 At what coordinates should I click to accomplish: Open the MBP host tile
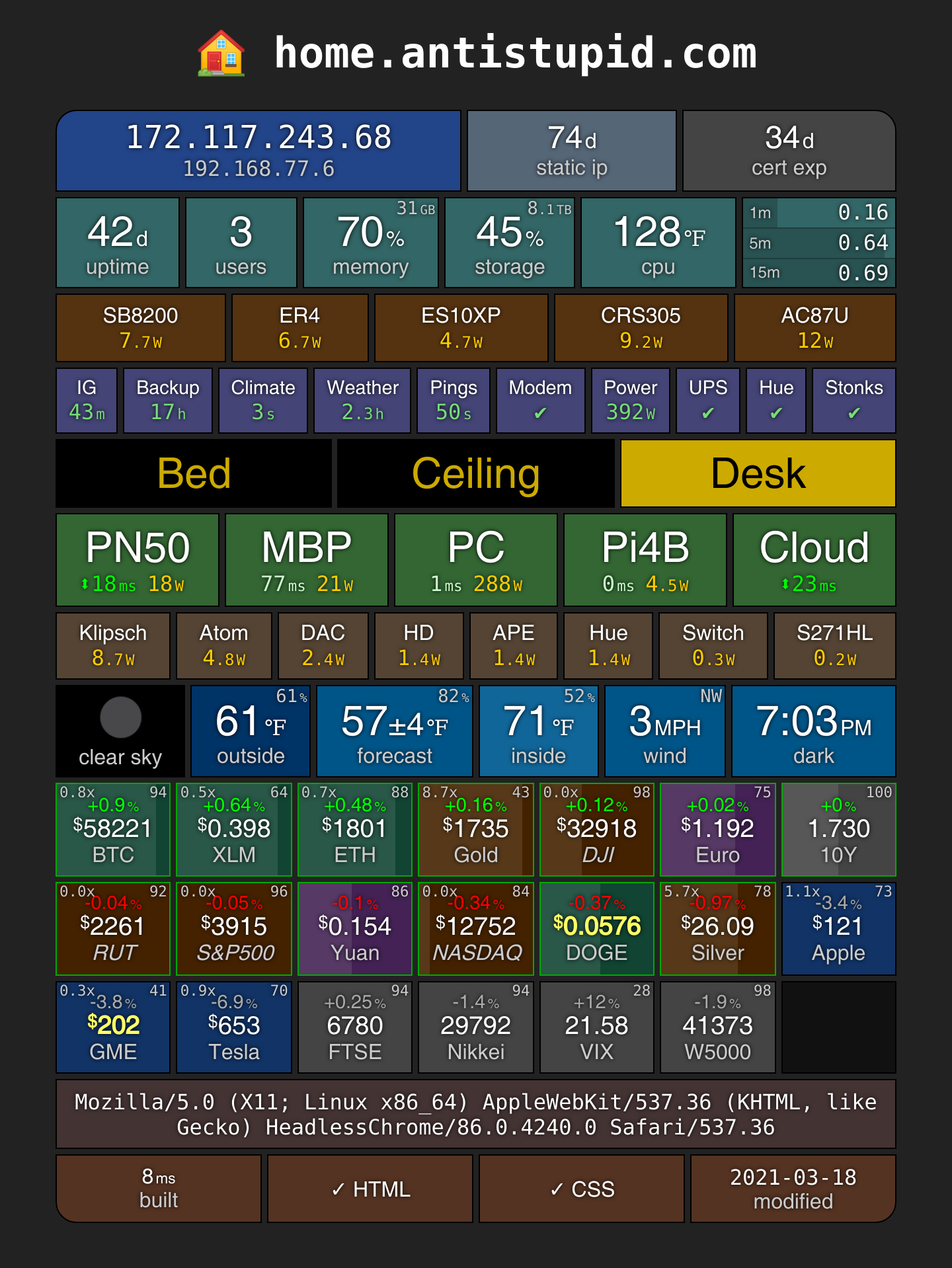(x=307, y=560)
